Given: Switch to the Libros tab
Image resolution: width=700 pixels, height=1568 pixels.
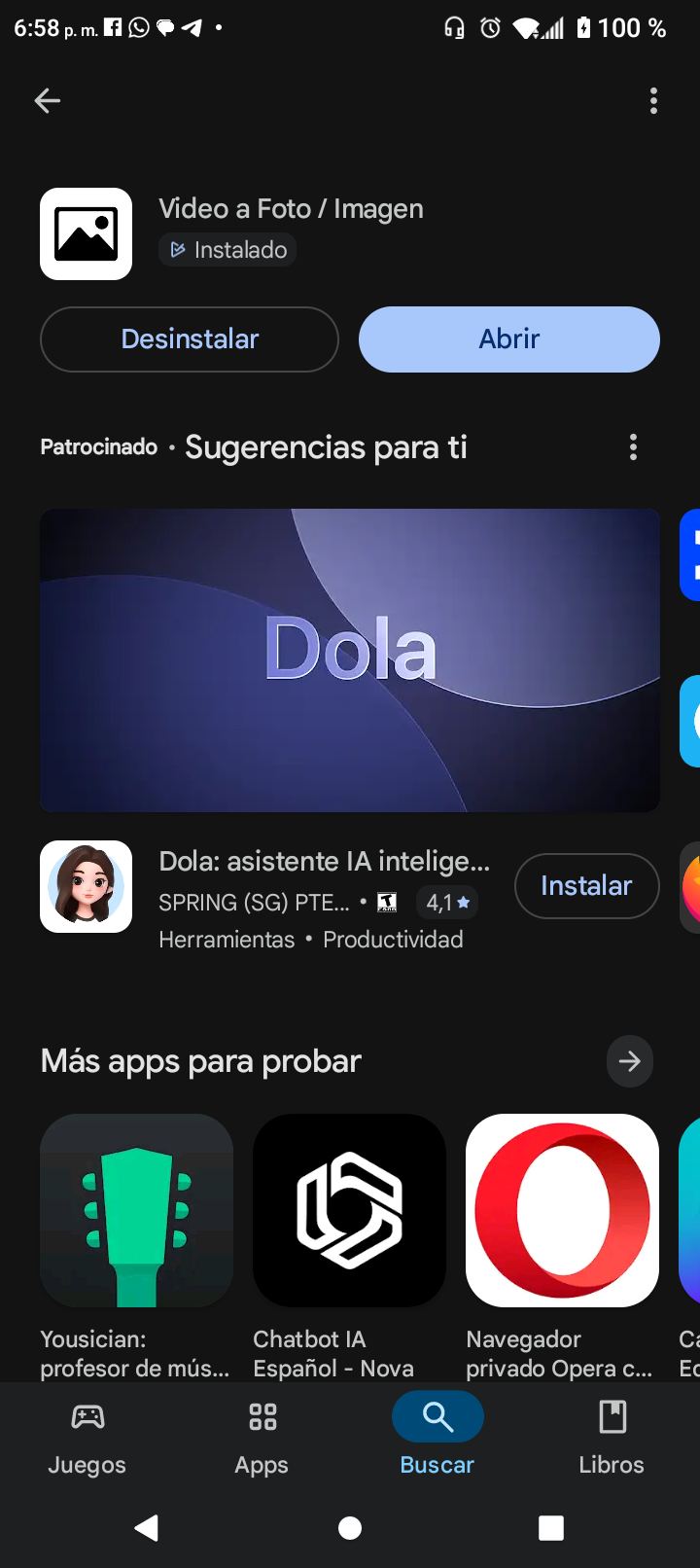Looking at the screenshot, I should tap(612, 1438).
